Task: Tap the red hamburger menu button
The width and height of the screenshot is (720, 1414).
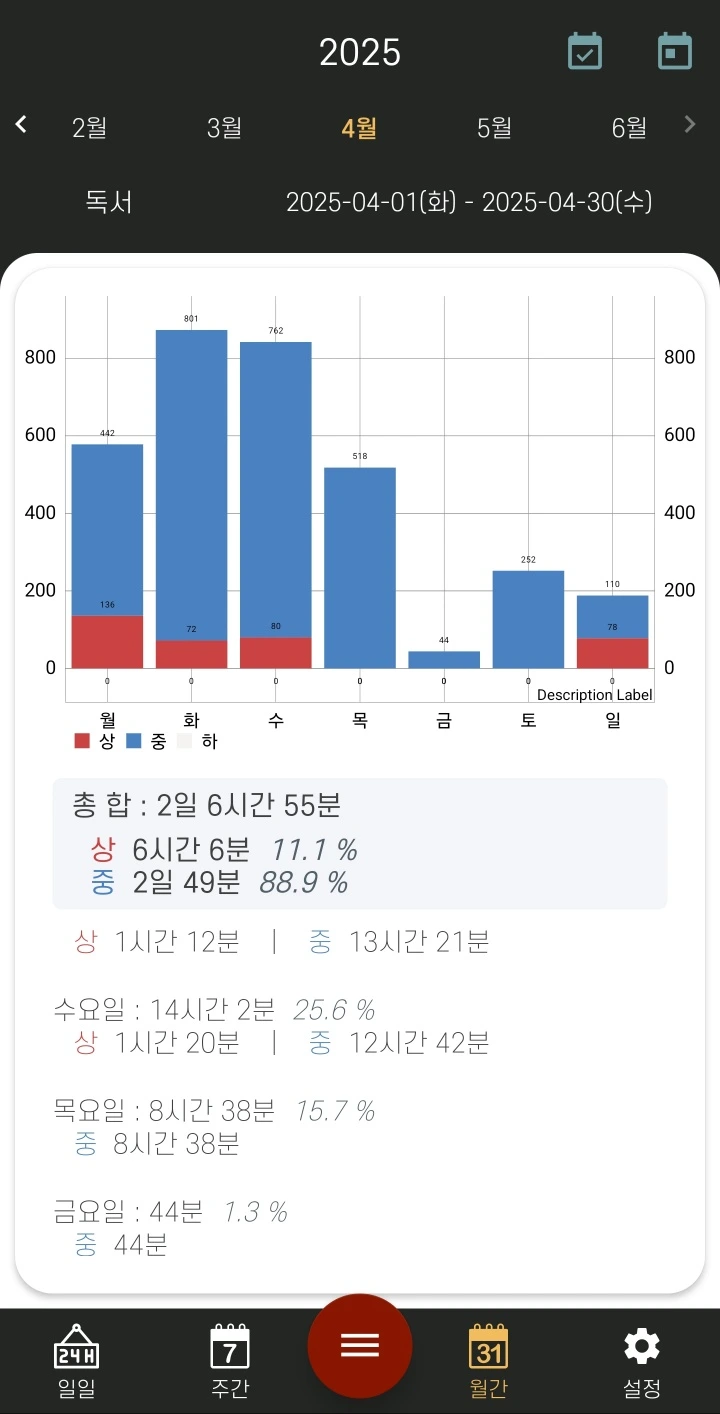Action: click(x=359, y=1345)
